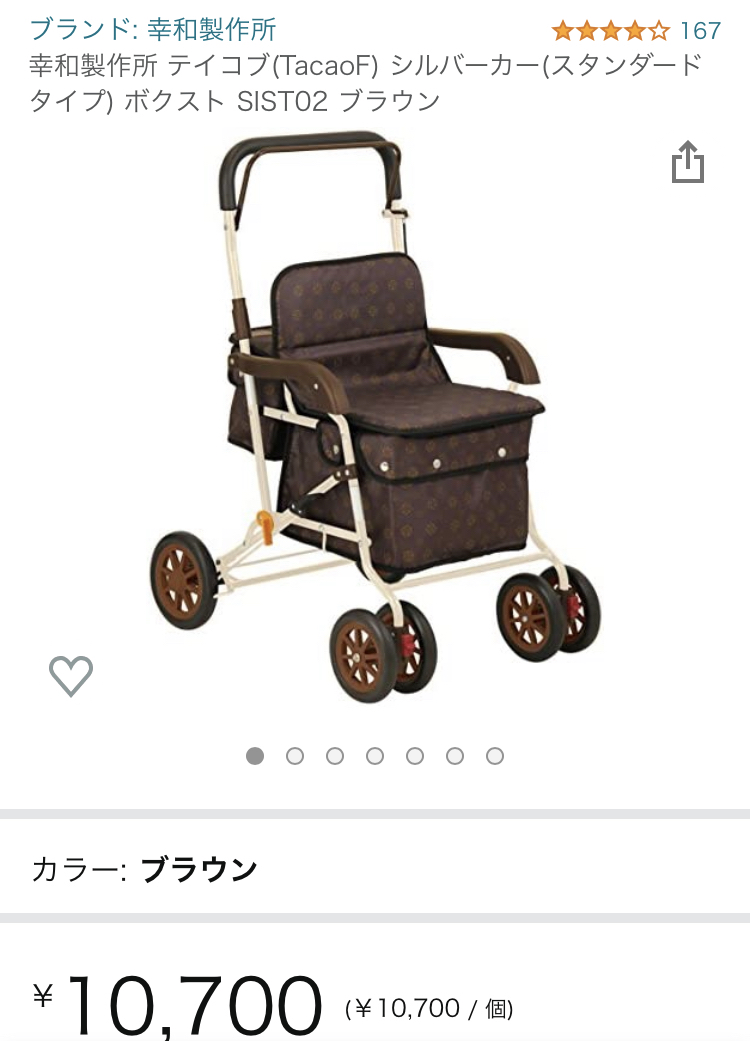Open the 幸和製作所 brand link
750x1041 pixels.
[153, 29]
